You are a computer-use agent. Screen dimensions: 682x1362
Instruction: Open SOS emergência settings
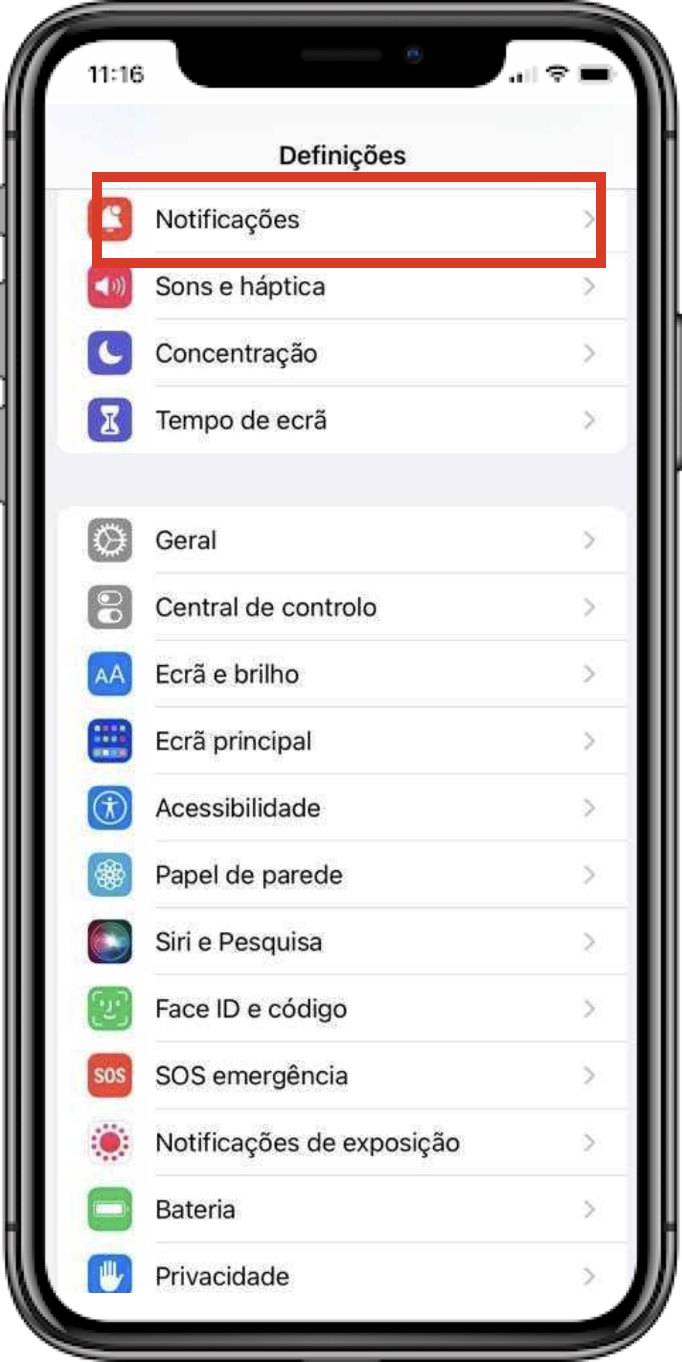pyautogui.click(x=340, y=1077)
